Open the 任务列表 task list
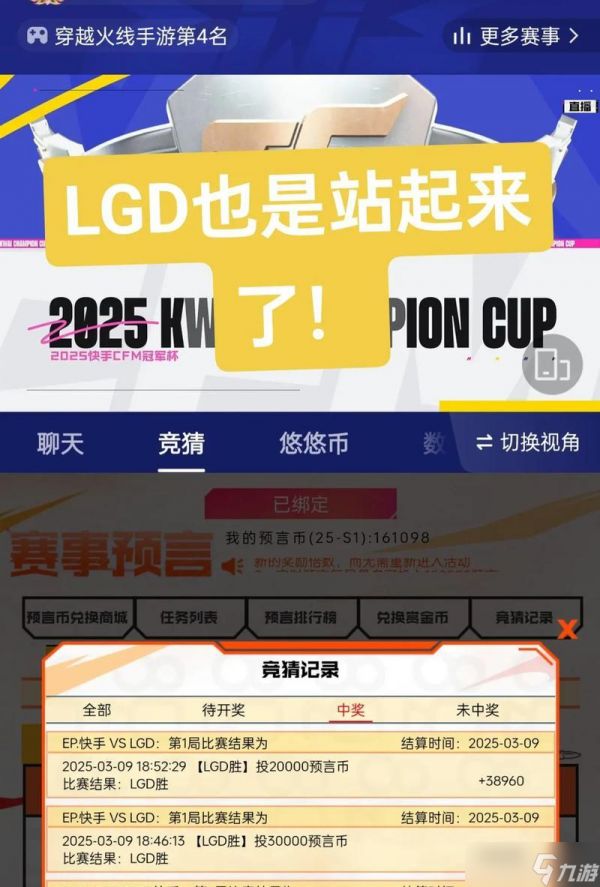 pos(189,618)
